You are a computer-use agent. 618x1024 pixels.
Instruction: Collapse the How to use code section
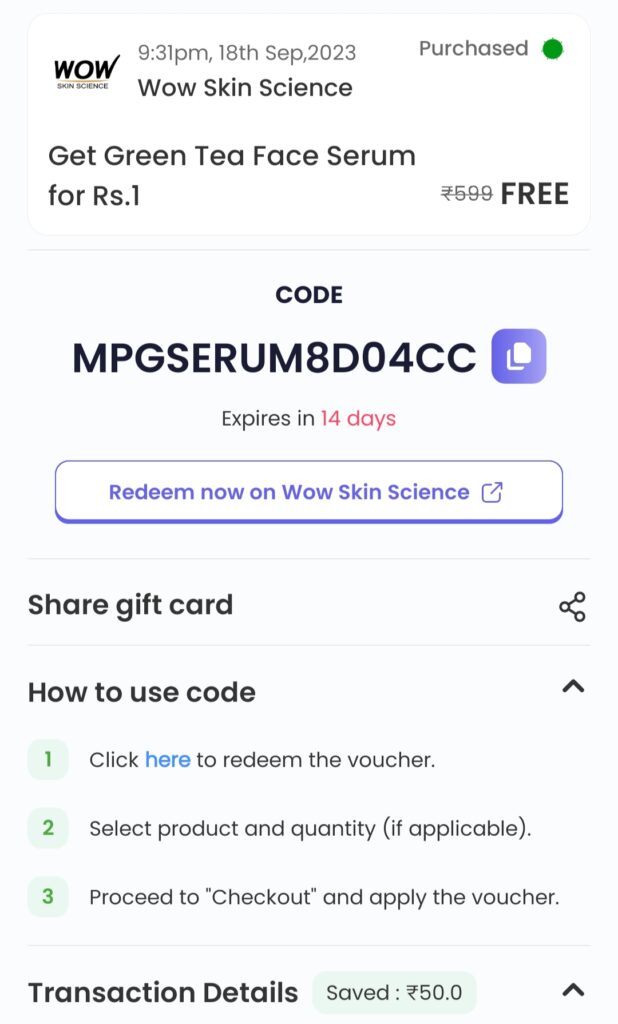tap(572, 687)
